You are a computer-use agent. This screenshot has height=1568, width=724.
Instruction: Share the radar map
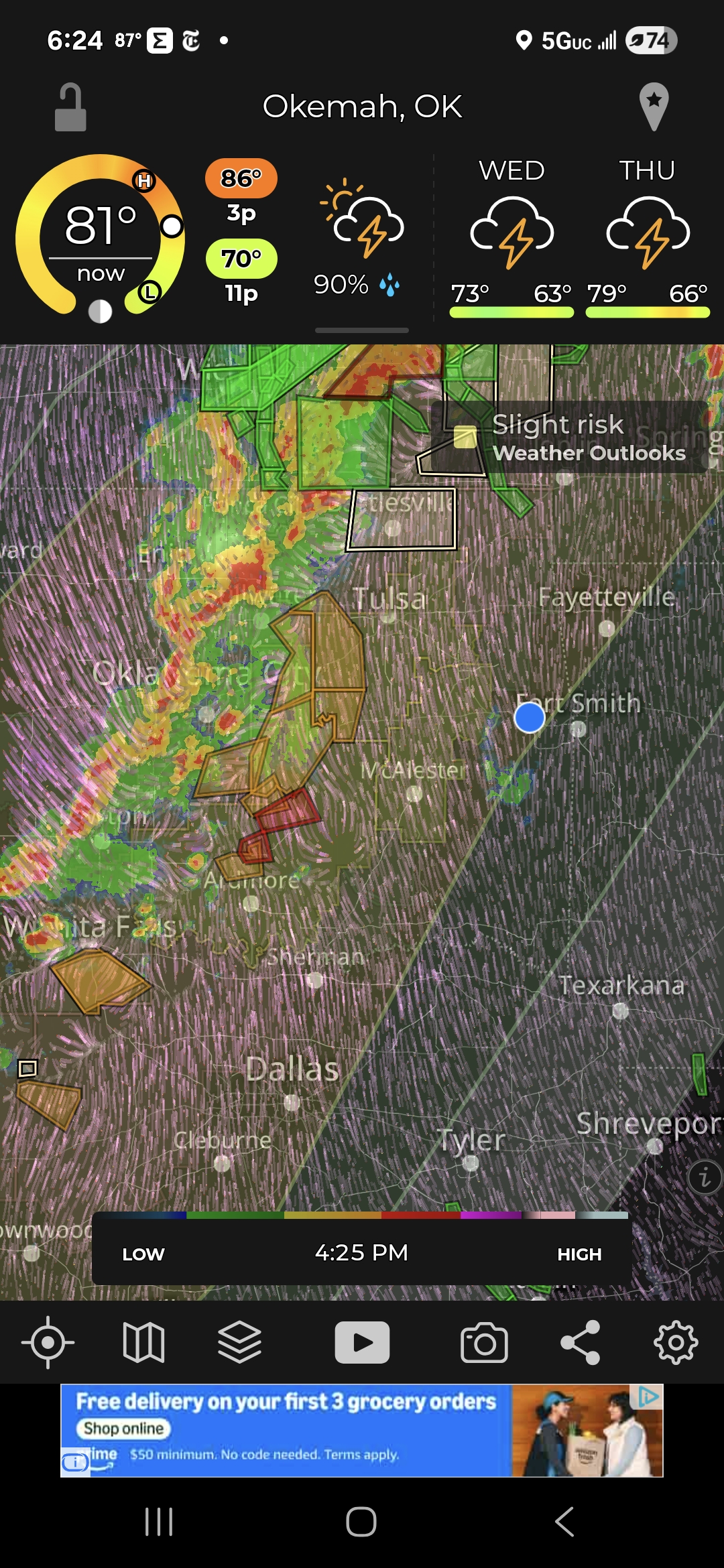pos(581,1342)
